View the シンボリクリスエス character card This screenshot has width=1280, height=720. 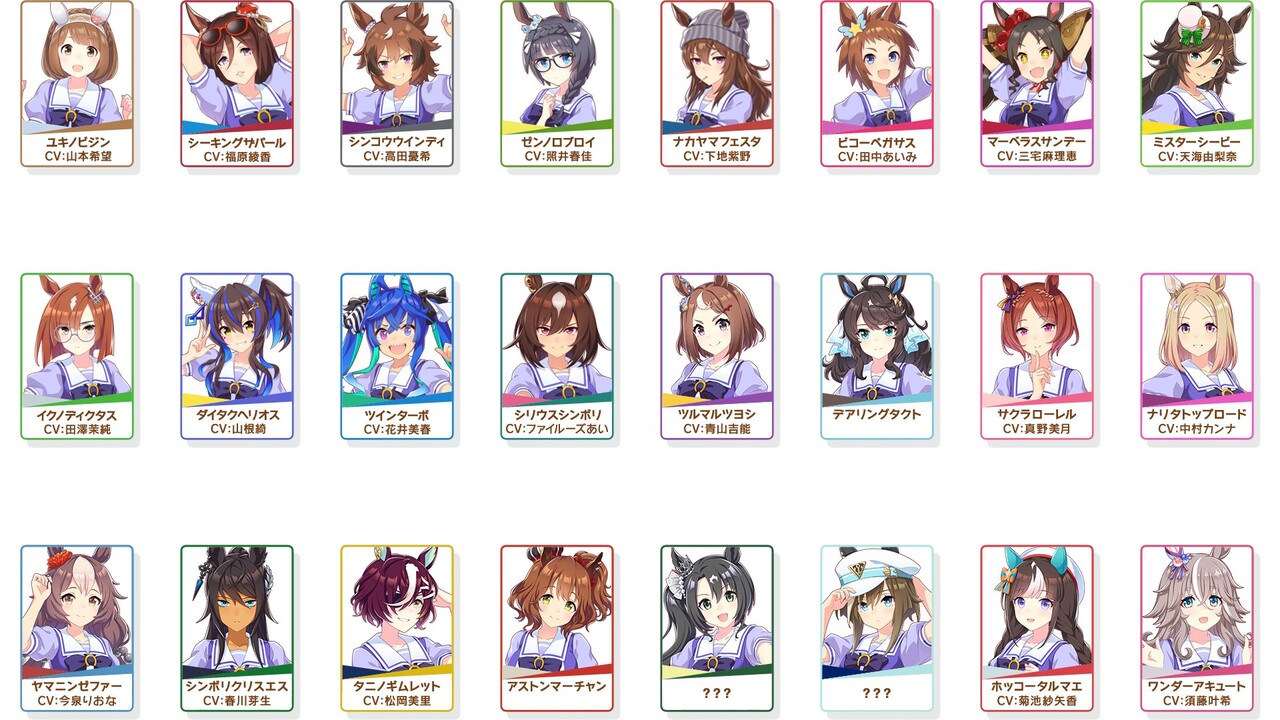[237, 628]
